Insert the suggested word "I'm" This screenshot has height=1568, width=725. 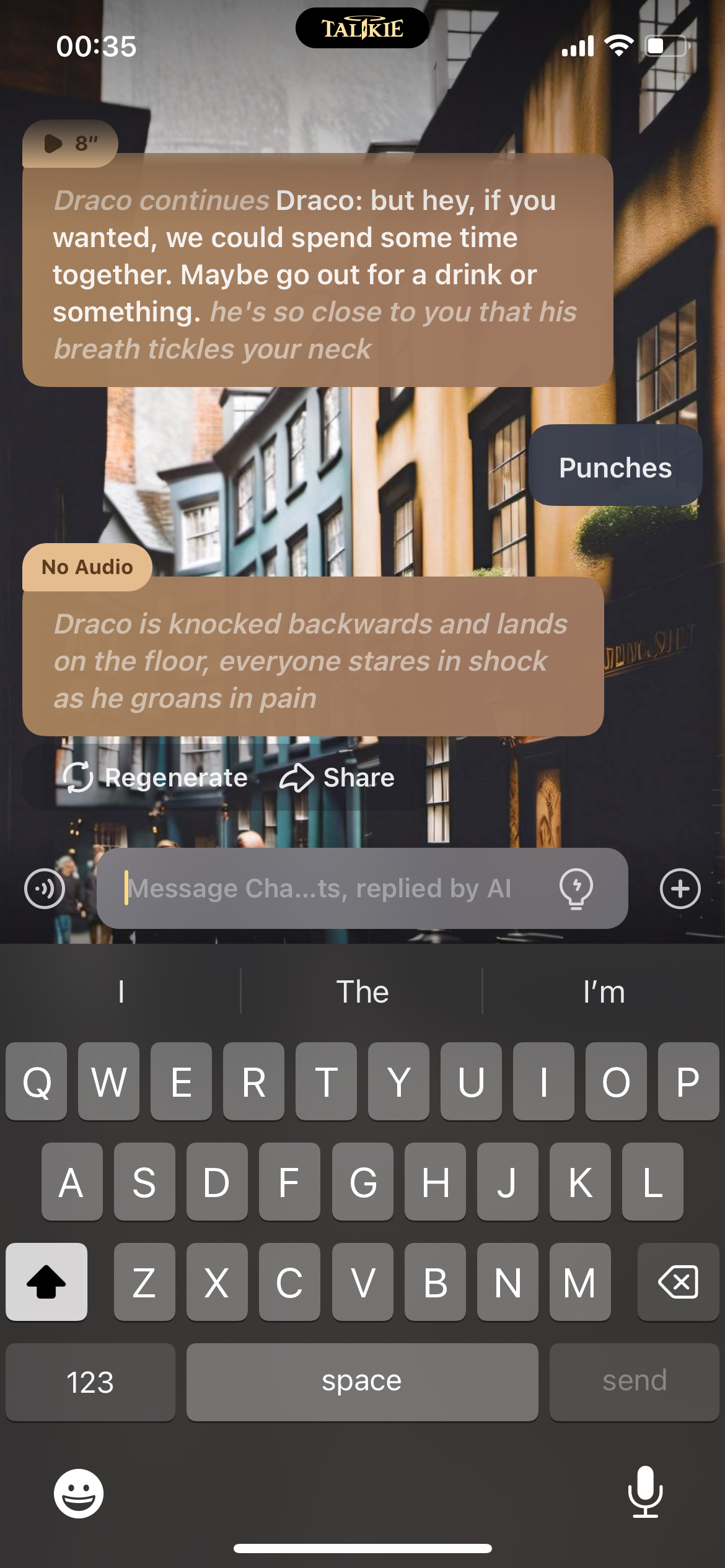(x=604, y=992)
